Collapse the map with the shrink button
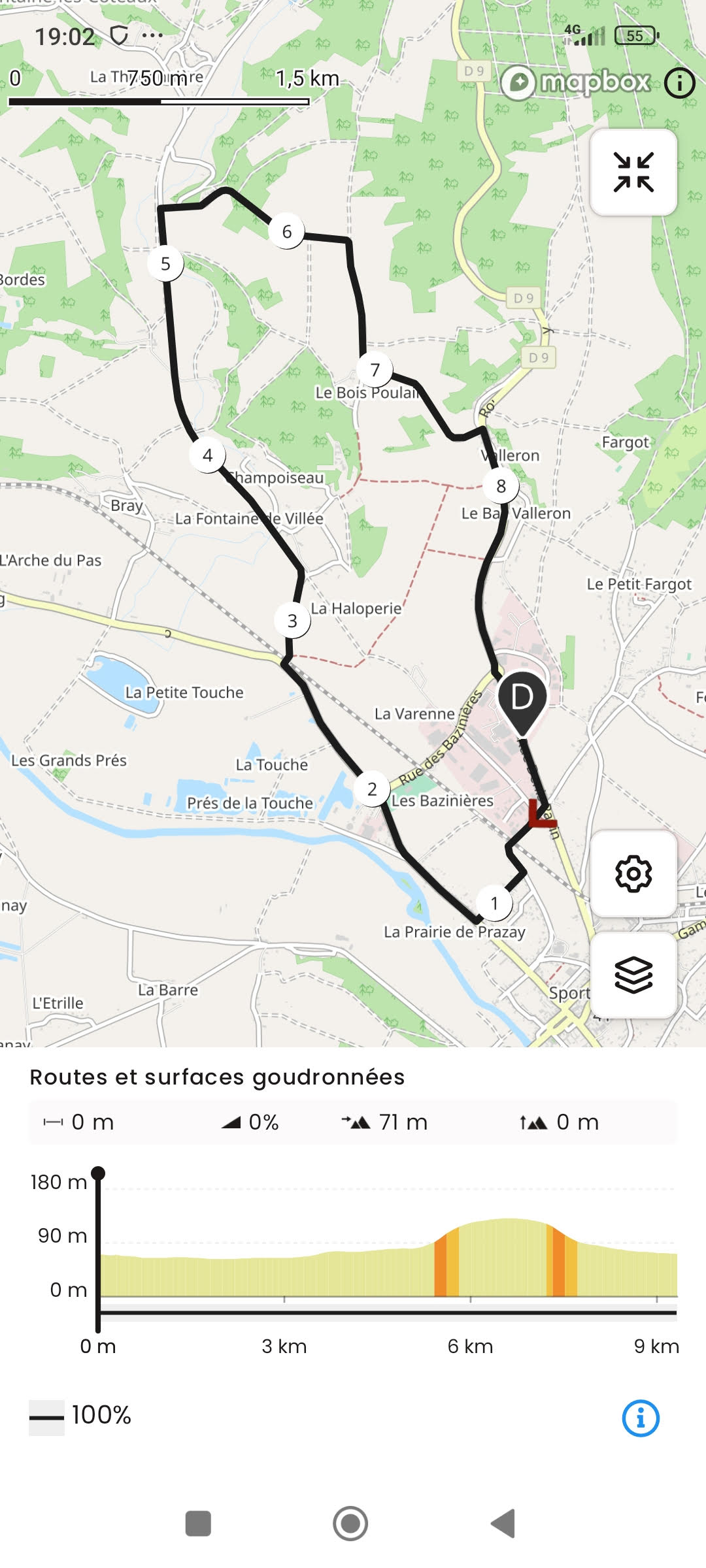Viewport: 706px width, 1568px height. click(x=633, y=172)
